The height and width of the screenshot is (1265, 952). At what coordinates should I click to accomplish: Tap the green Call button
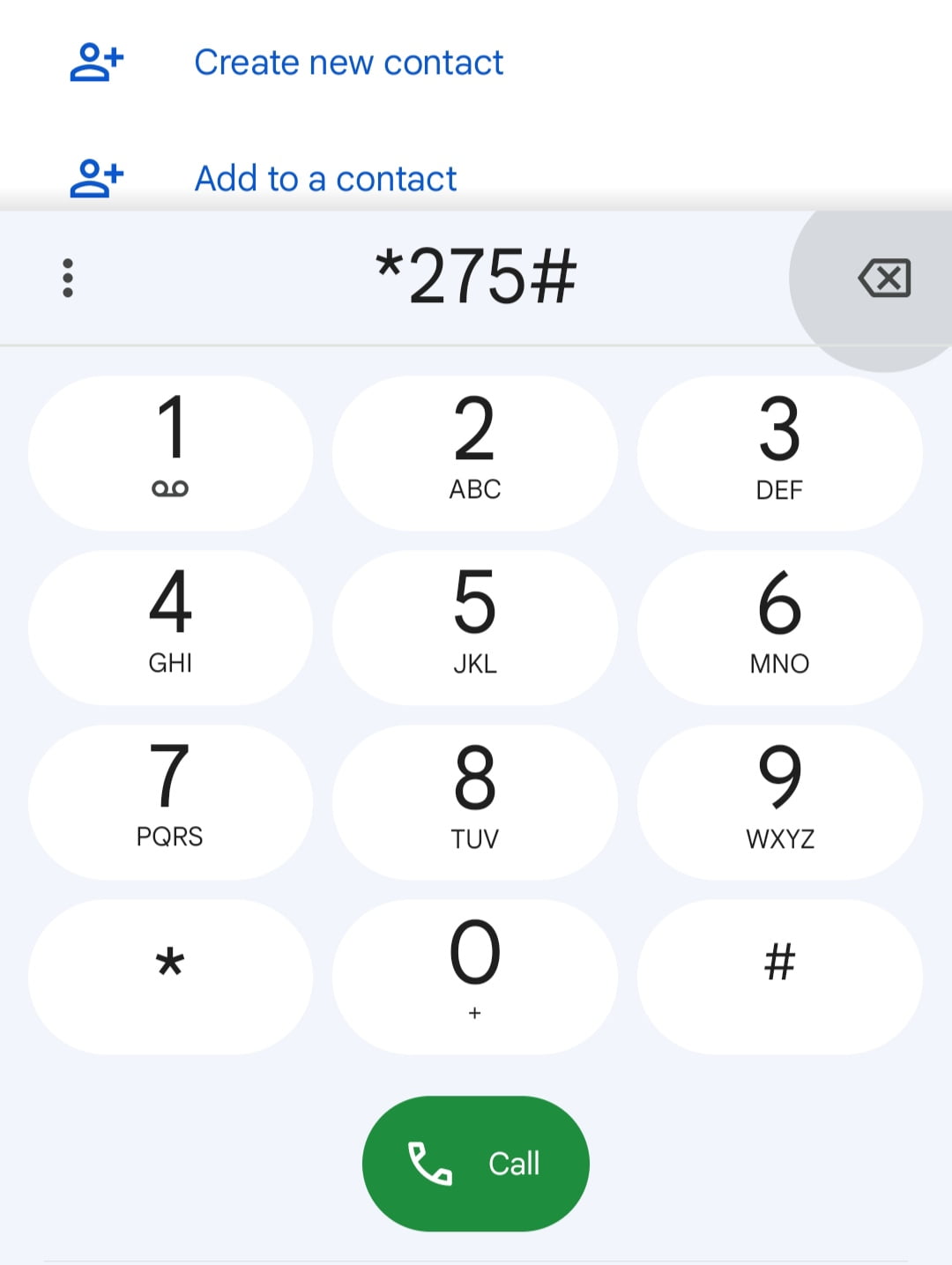coord(475,1164)
